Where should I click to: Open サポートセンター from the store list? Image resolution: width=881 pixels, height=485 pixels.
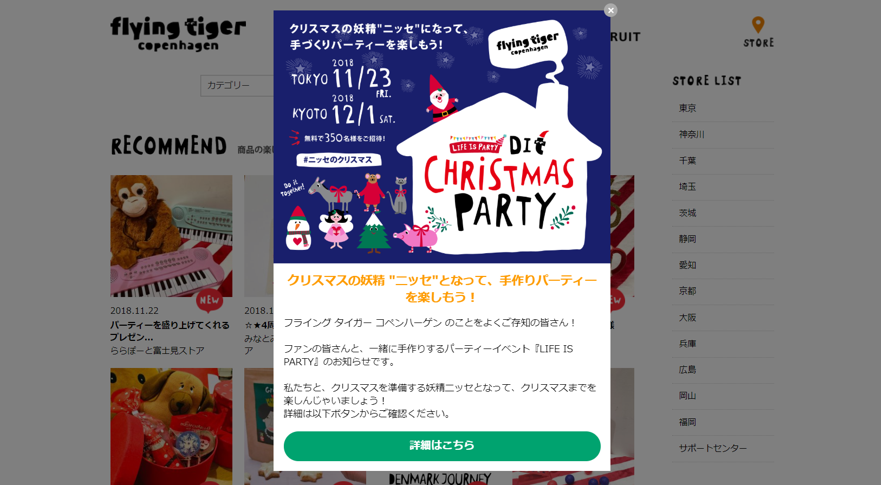coord(713,448)
